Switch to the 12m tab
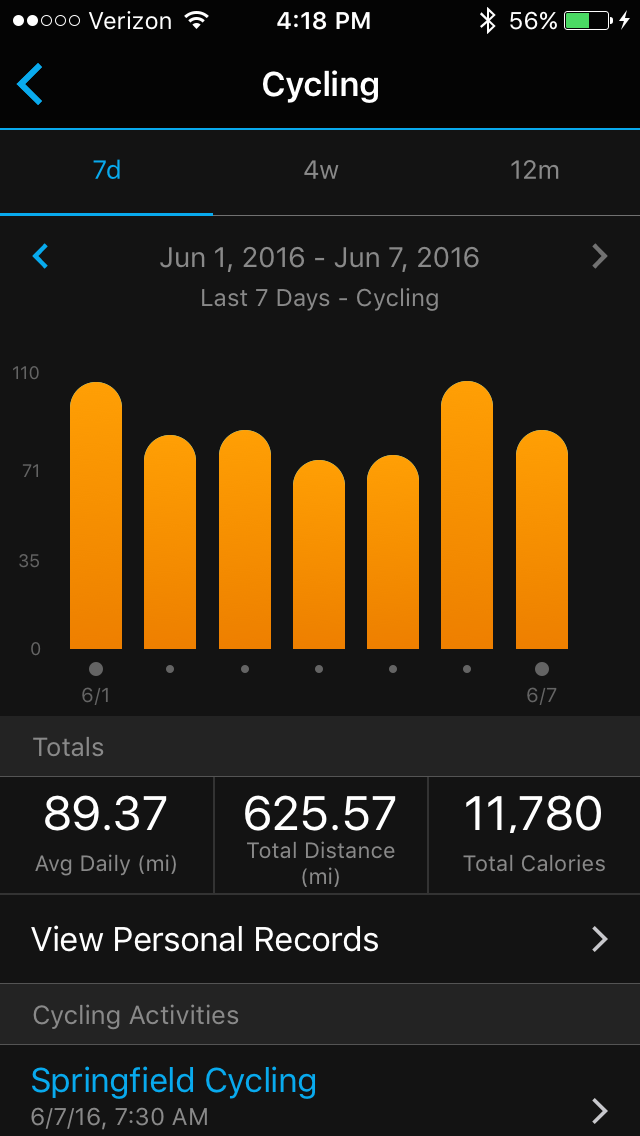The height and width of the screenshot is (1136, 640). [x=534, y=171]
